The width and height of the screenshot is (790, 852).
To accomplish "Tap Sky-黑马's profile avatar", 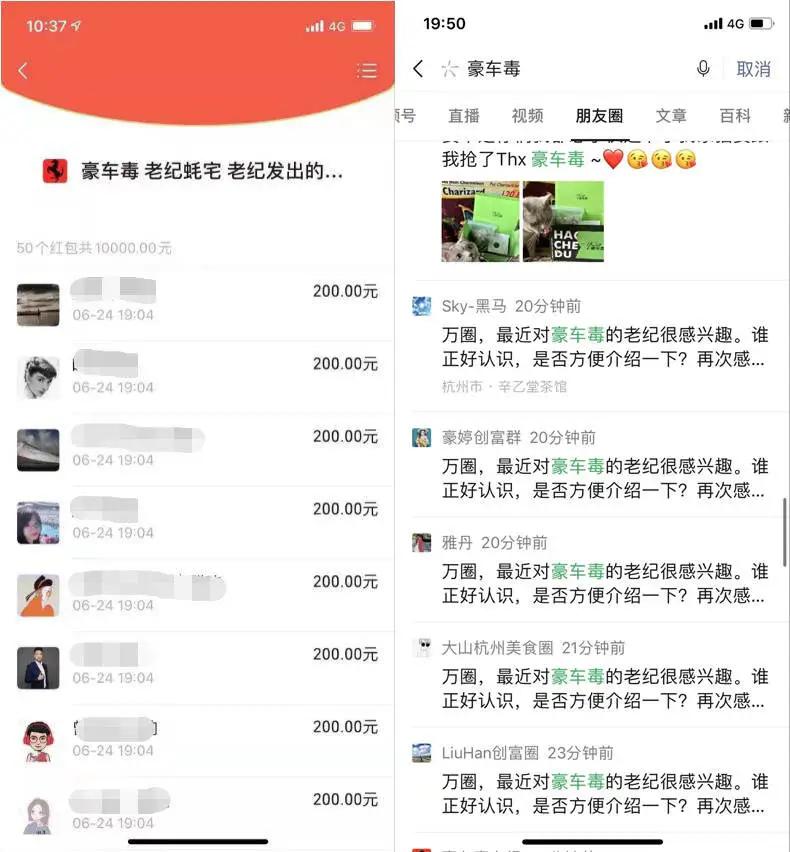I will point(424,304).
